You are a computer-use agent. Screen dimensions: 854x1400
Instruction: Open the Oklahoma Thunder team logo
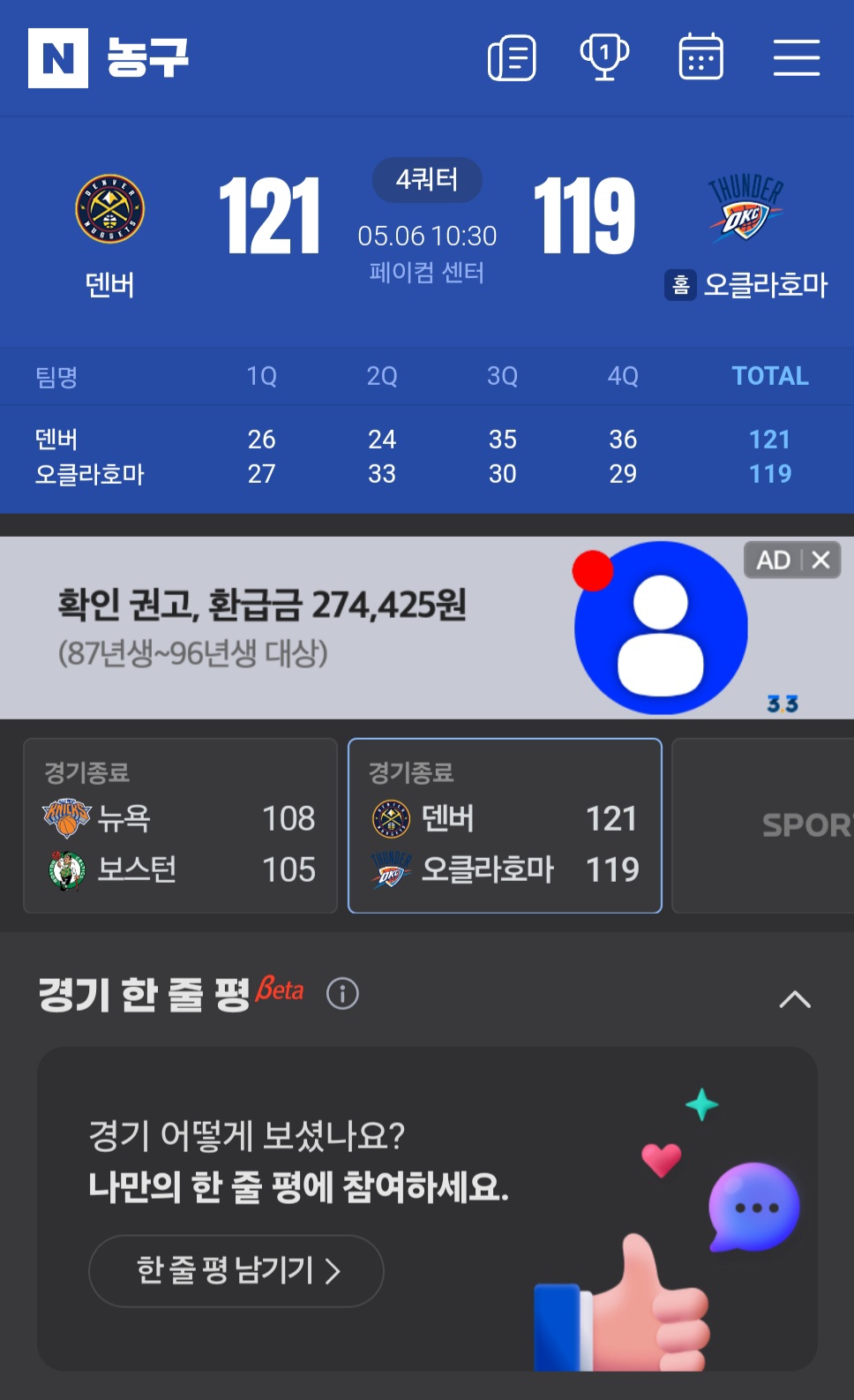click(745, 208)
